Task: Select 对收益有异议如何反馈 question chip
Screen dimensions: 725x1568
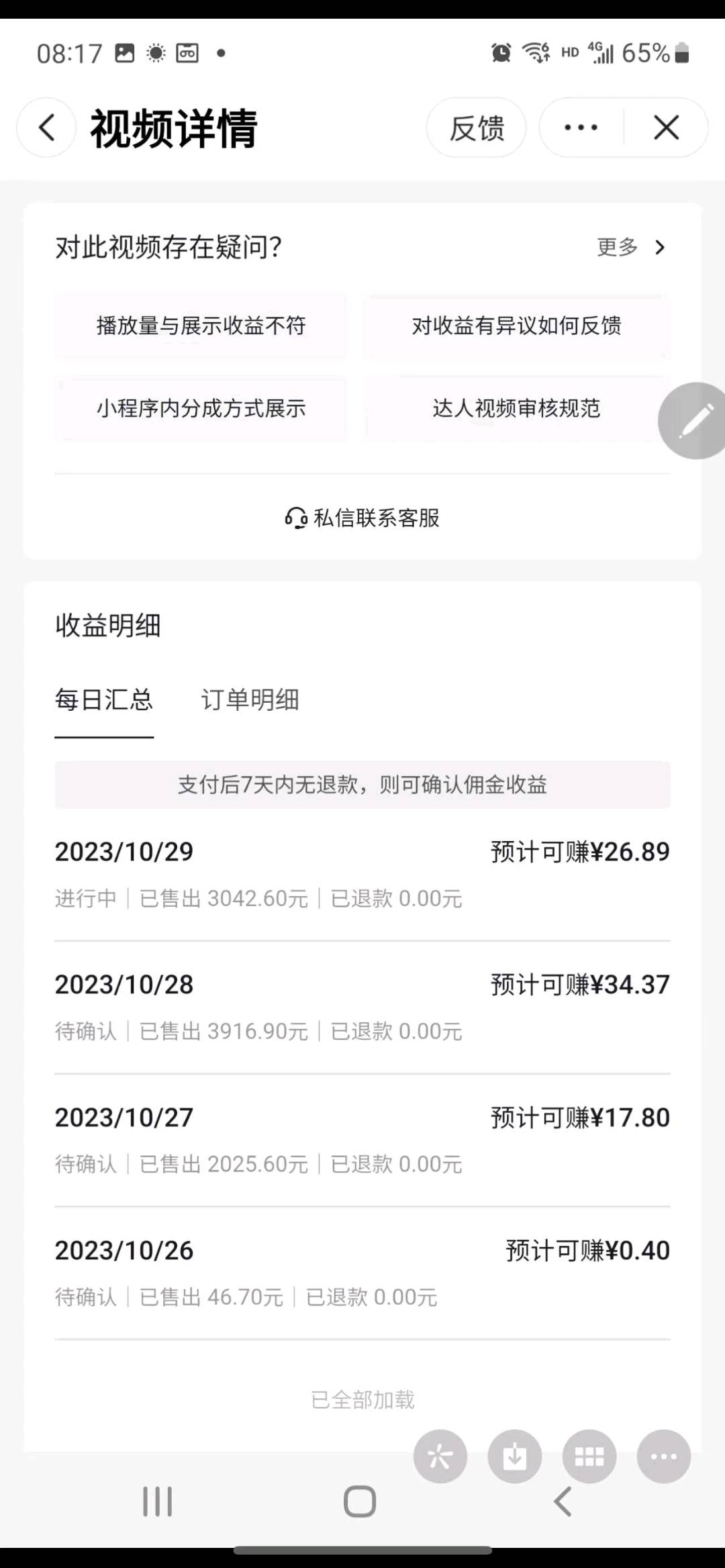Action: click(x=516, y=326)
